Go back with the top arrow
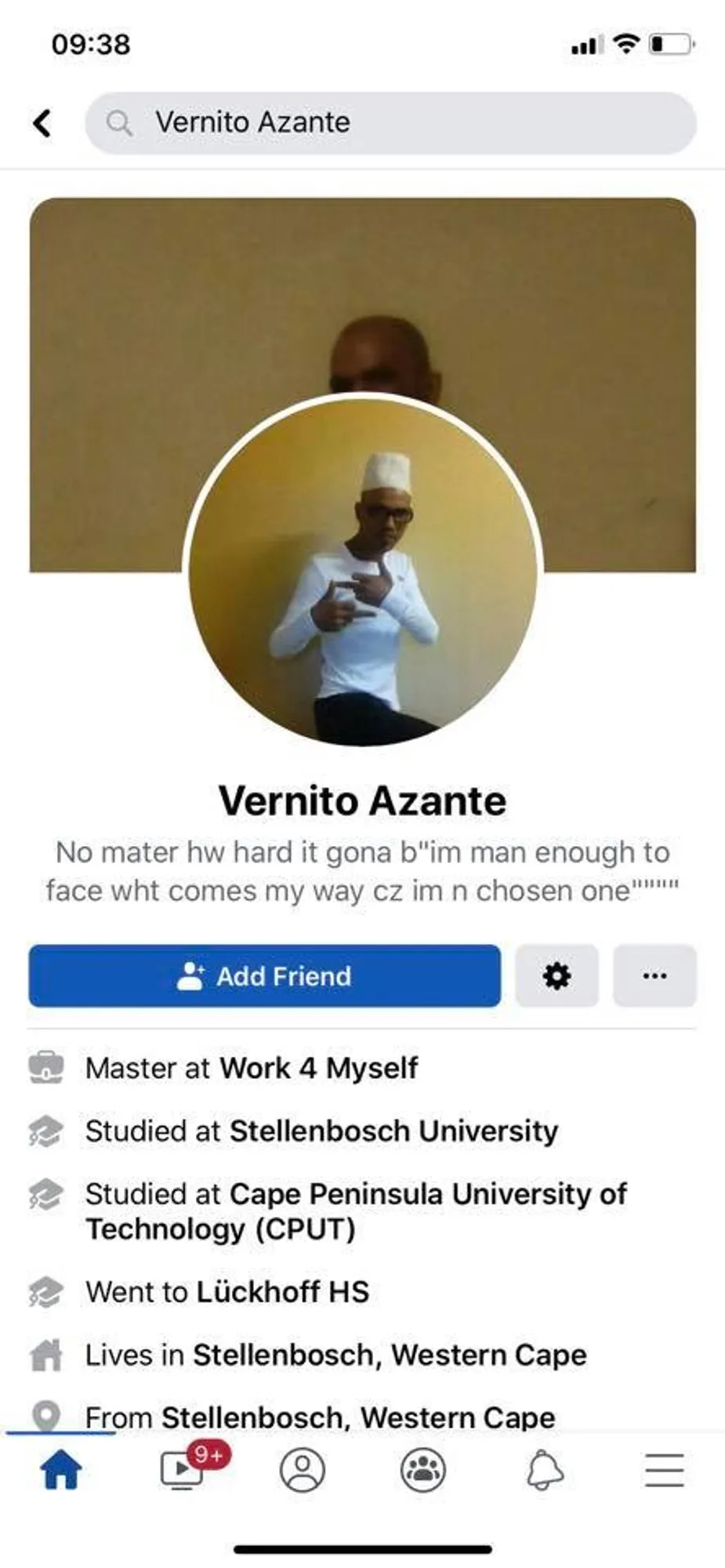This screenshot has width=725, height=1568. pyautogui.click(x=42, y=123)
